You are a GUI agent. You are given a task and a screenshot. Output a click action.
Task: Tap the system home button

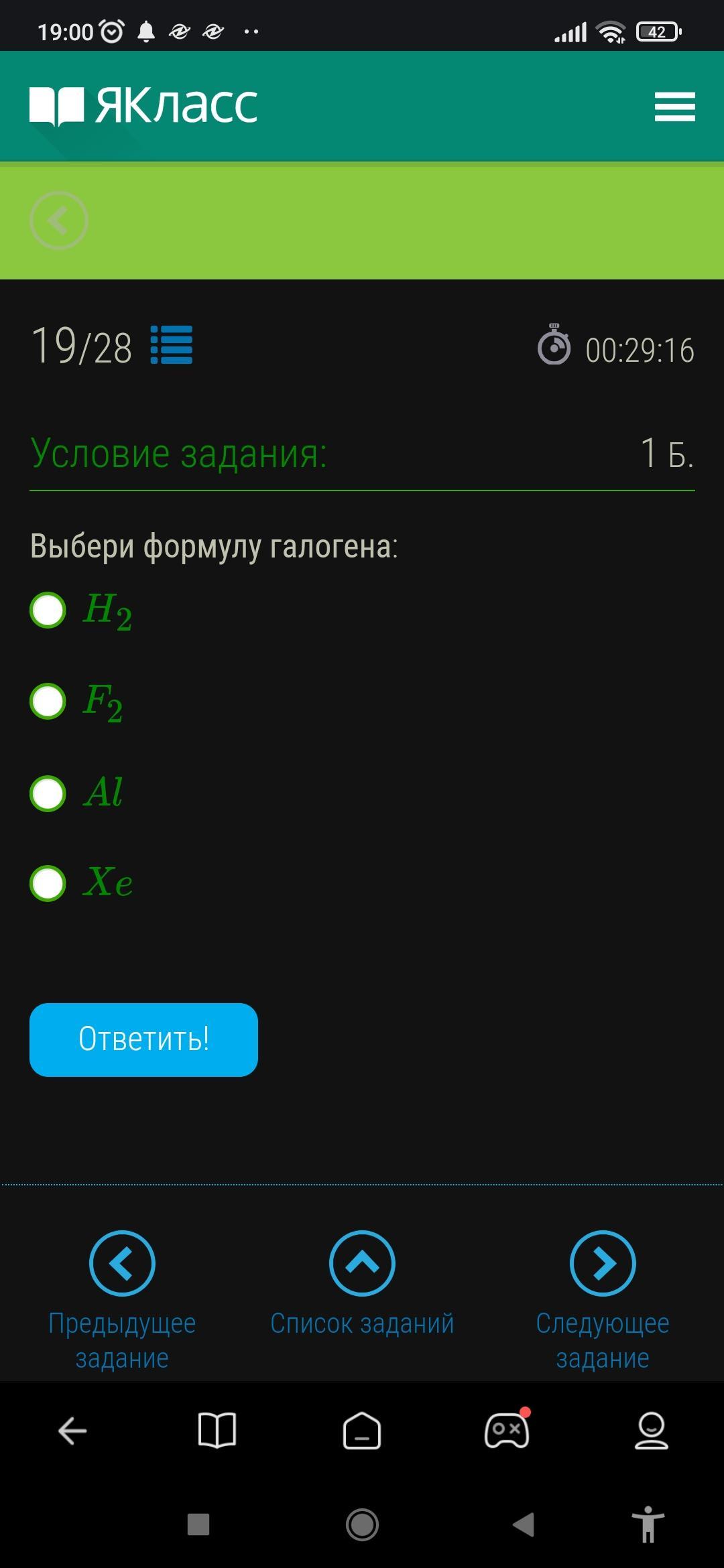[362, 1524]
